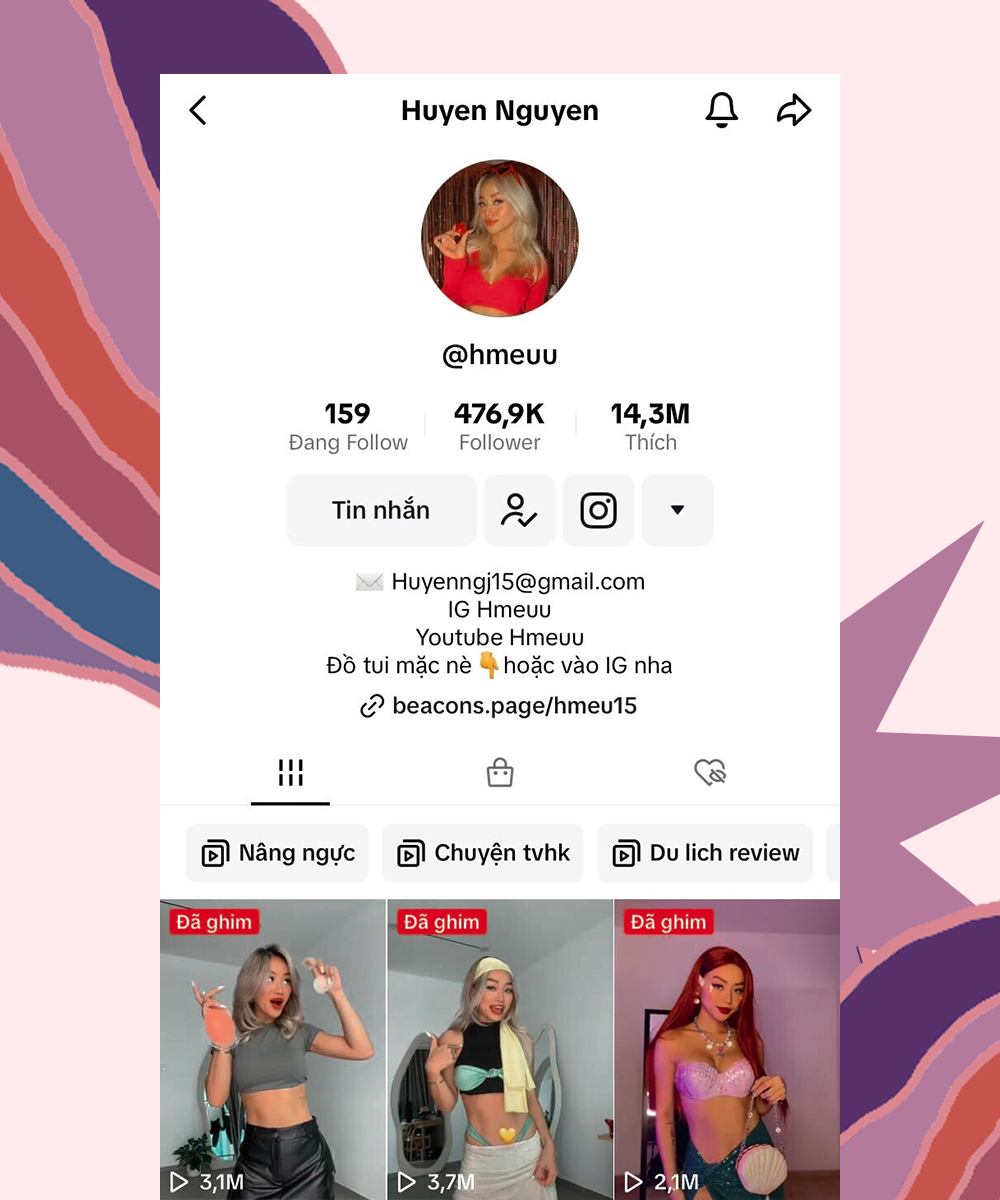The width and height of the screenshot is (1000, 1200).
Task: Tap the Tin nhắn button
Action: (381, 510)
